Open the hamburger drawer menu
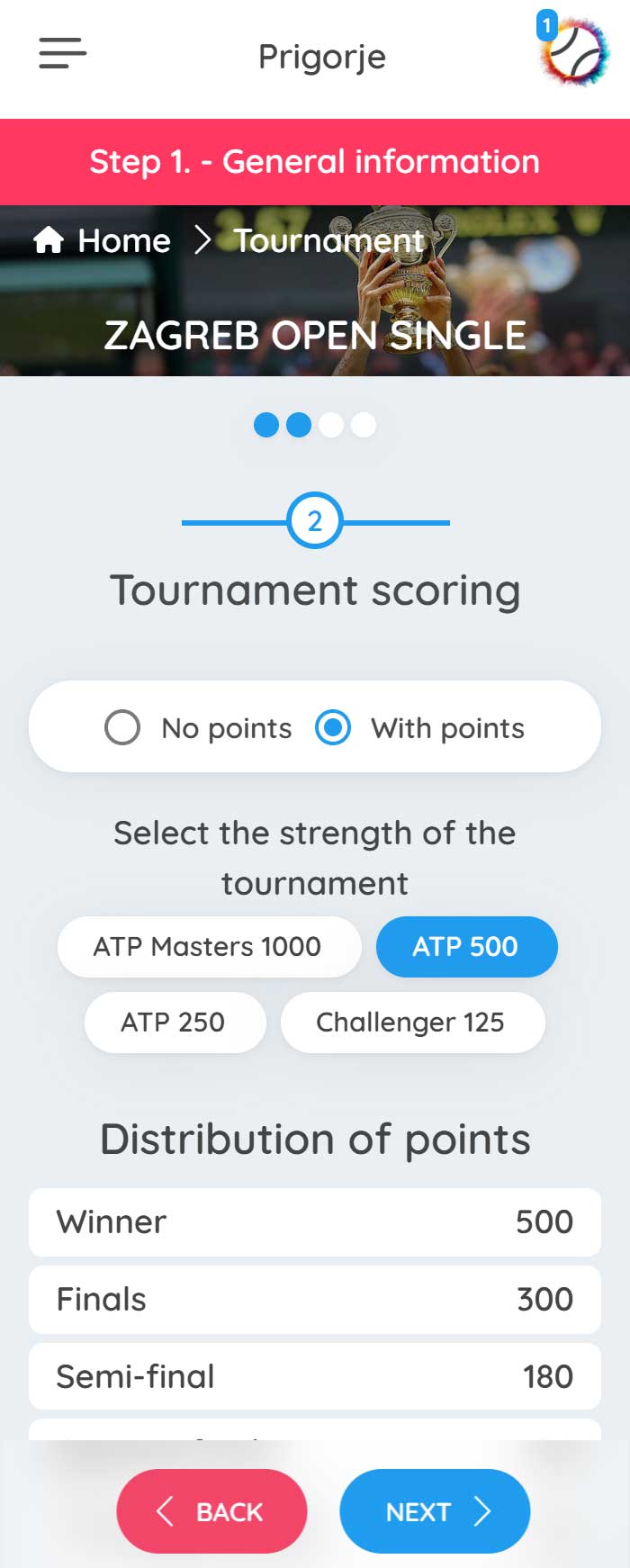The image size is (630, 1568). tap(62, 54)
